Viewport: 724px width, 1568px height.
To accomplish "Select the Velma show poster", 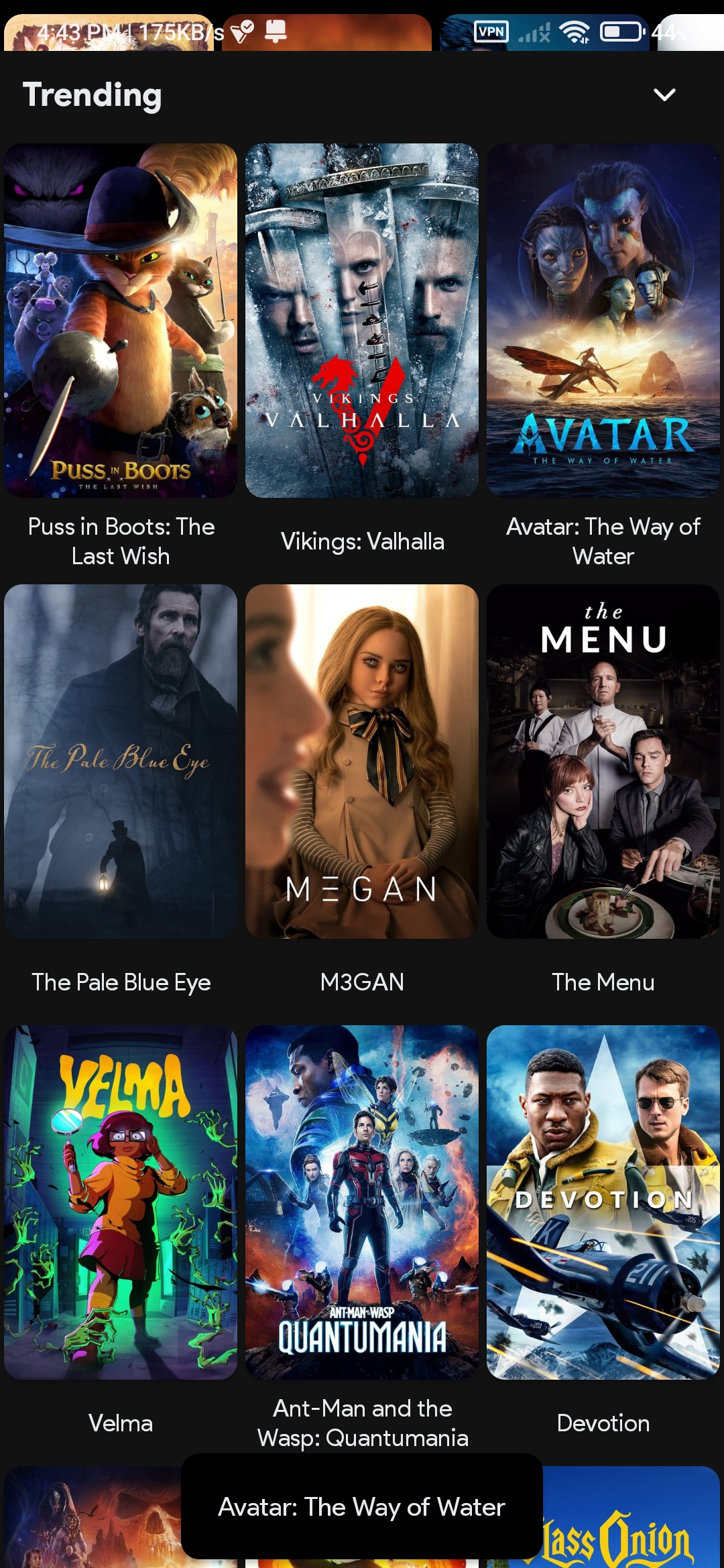I will 121,1202.
